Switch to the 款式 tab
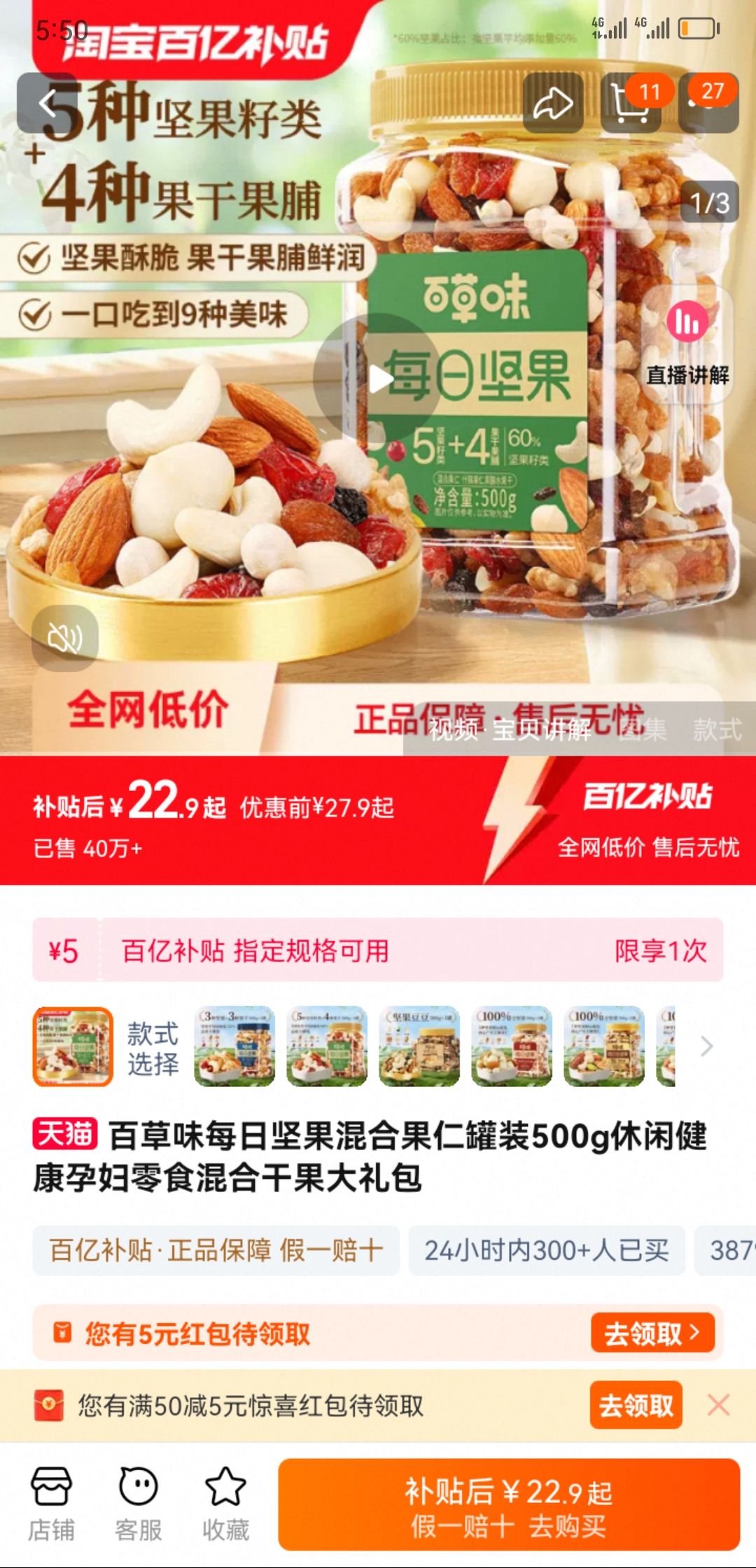756x1568 pixels. pos(717,729)
